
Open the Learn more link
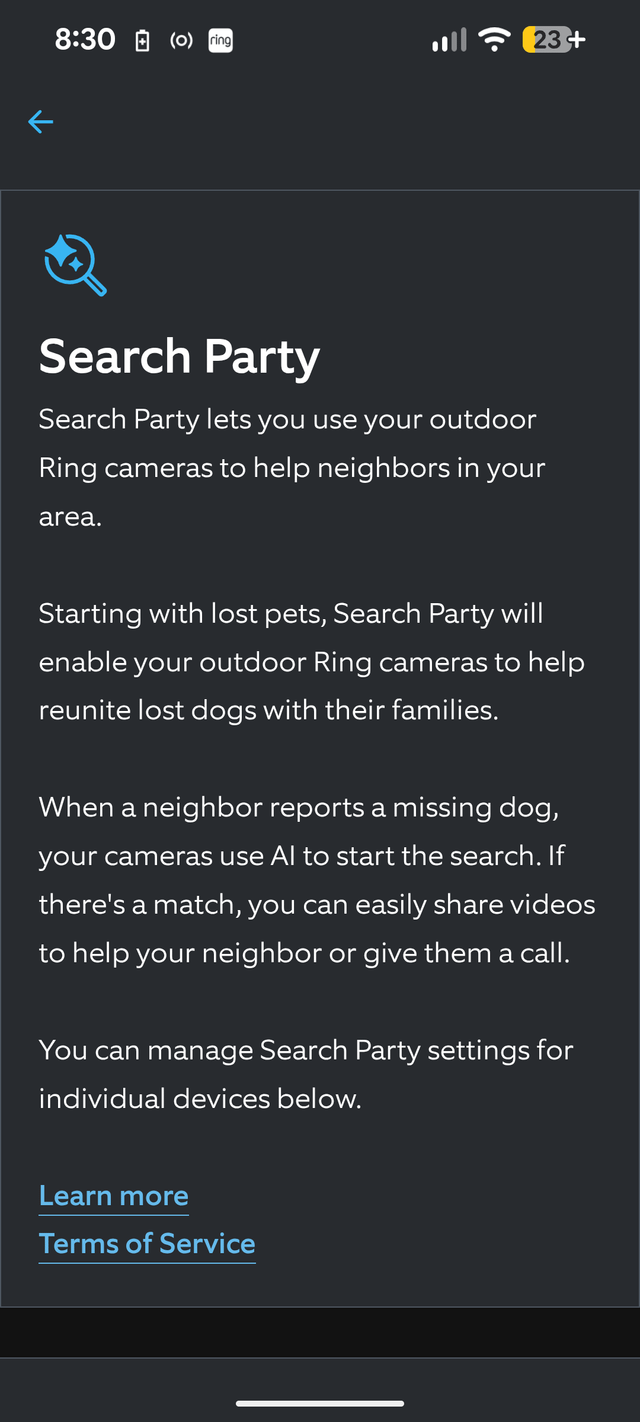113,1196
